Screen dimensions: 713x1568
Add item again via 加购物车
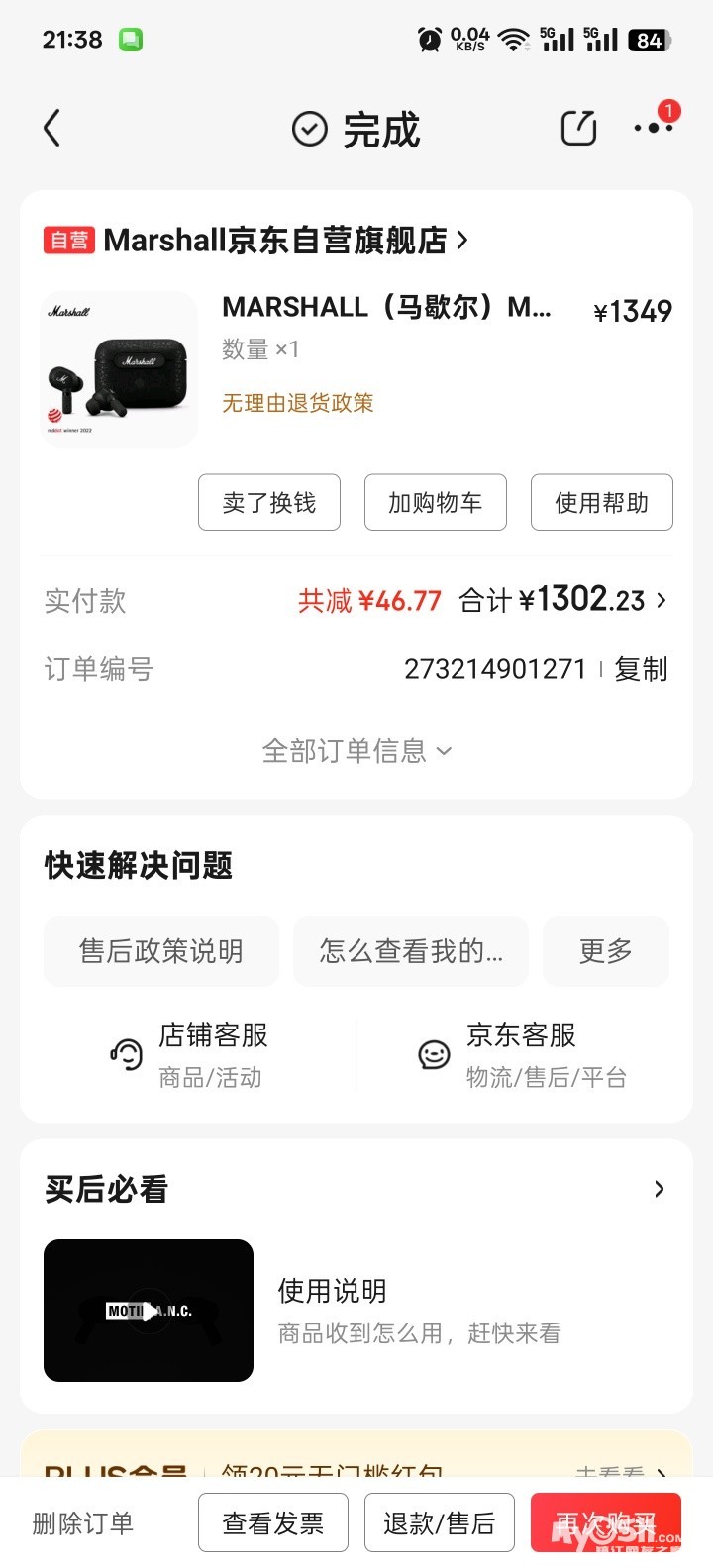point(436,503)
